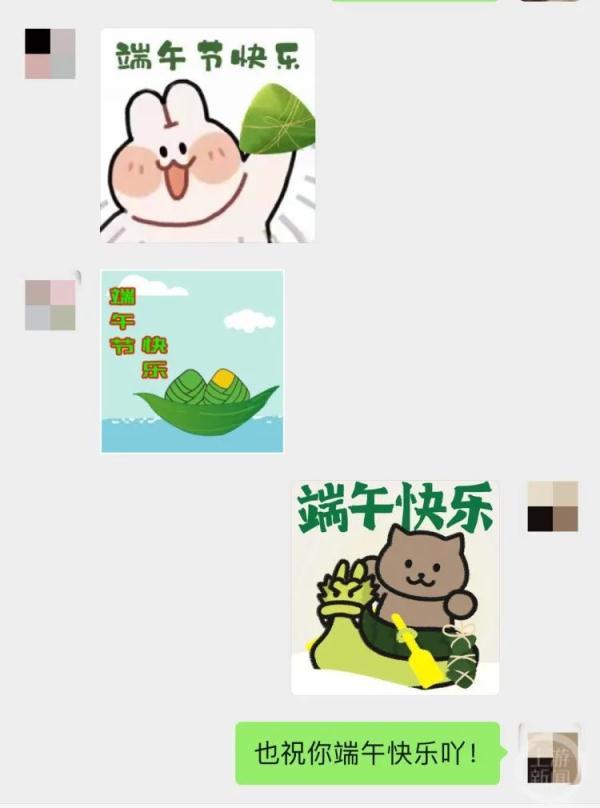View profile of leaf boat sticker sender

click(50, 305)
